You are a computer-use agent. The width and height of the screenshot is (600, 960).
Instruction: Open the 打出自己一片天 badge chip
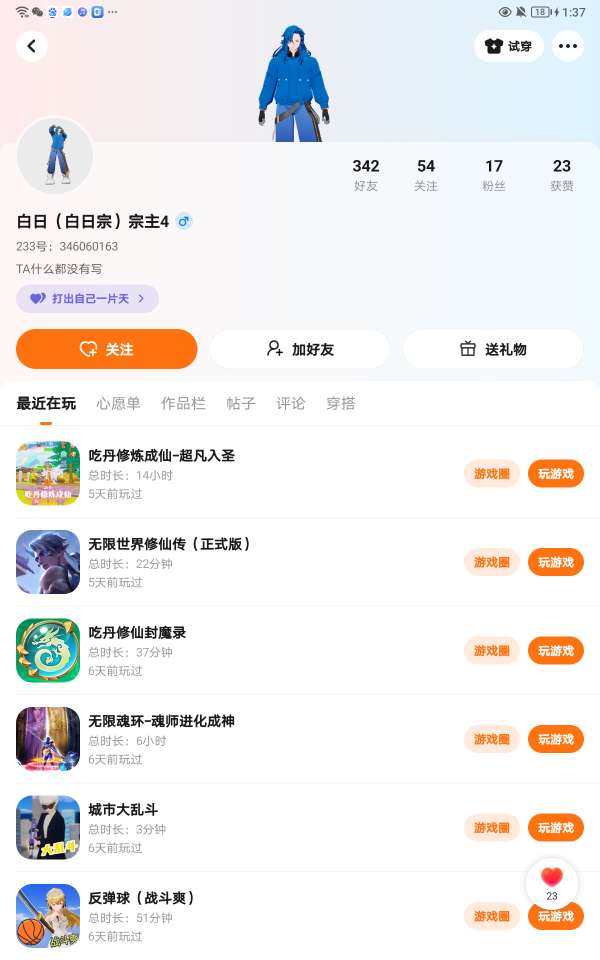pos(87,298)
